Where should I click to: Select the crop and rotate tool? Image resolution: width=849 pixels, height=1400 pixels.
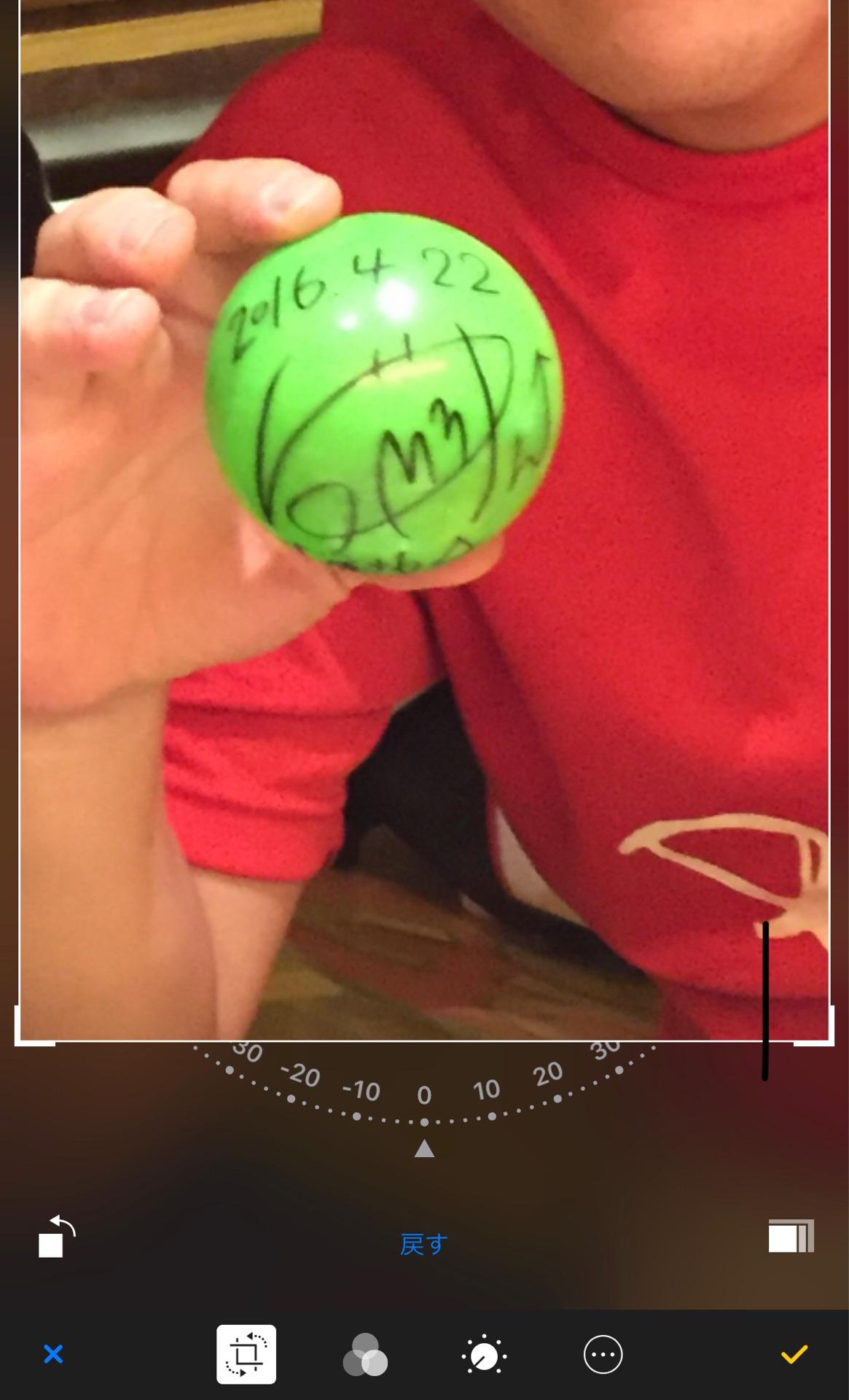246,1354
